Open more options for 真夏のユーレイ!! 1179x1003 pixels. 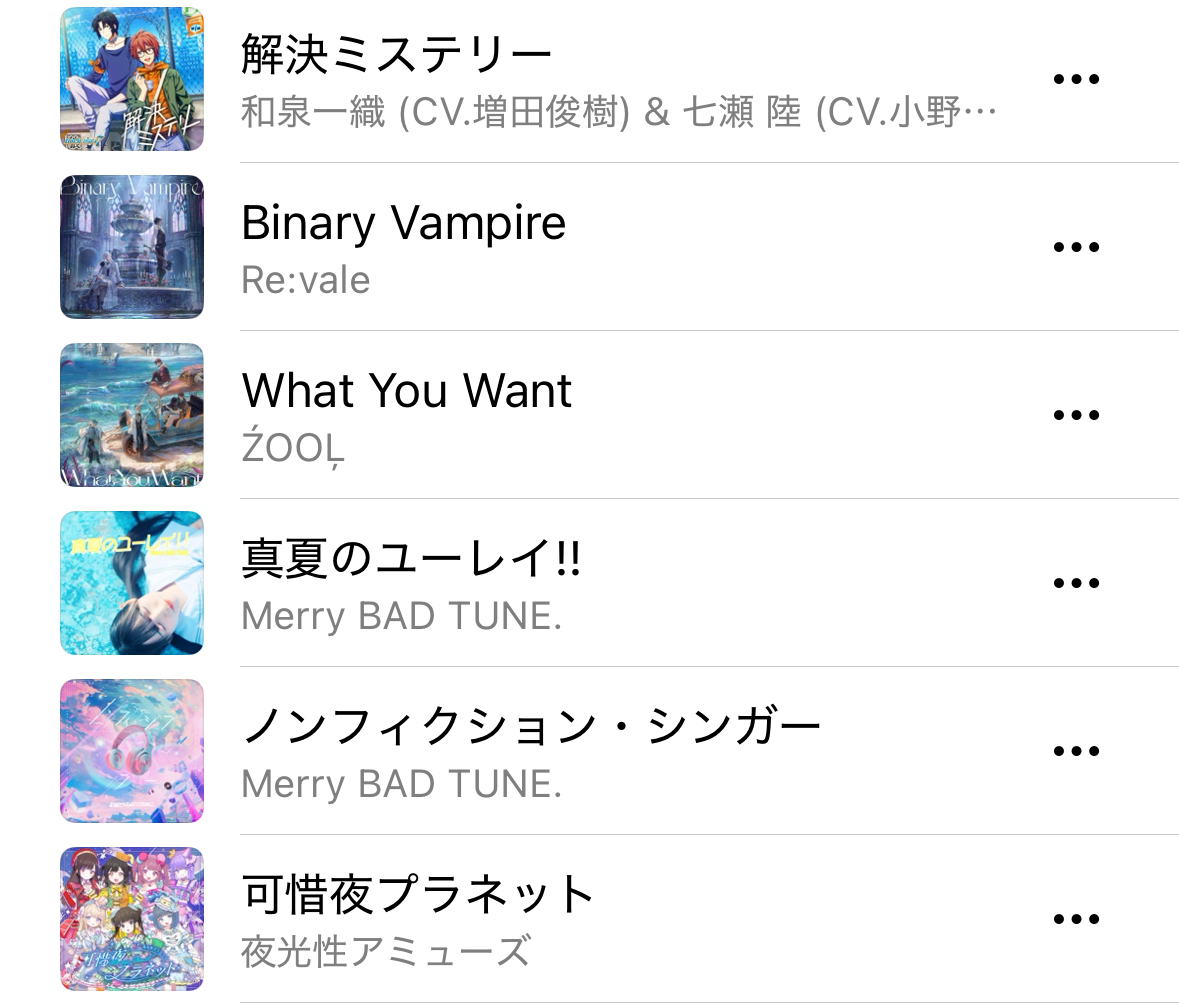click(1076, 583)
